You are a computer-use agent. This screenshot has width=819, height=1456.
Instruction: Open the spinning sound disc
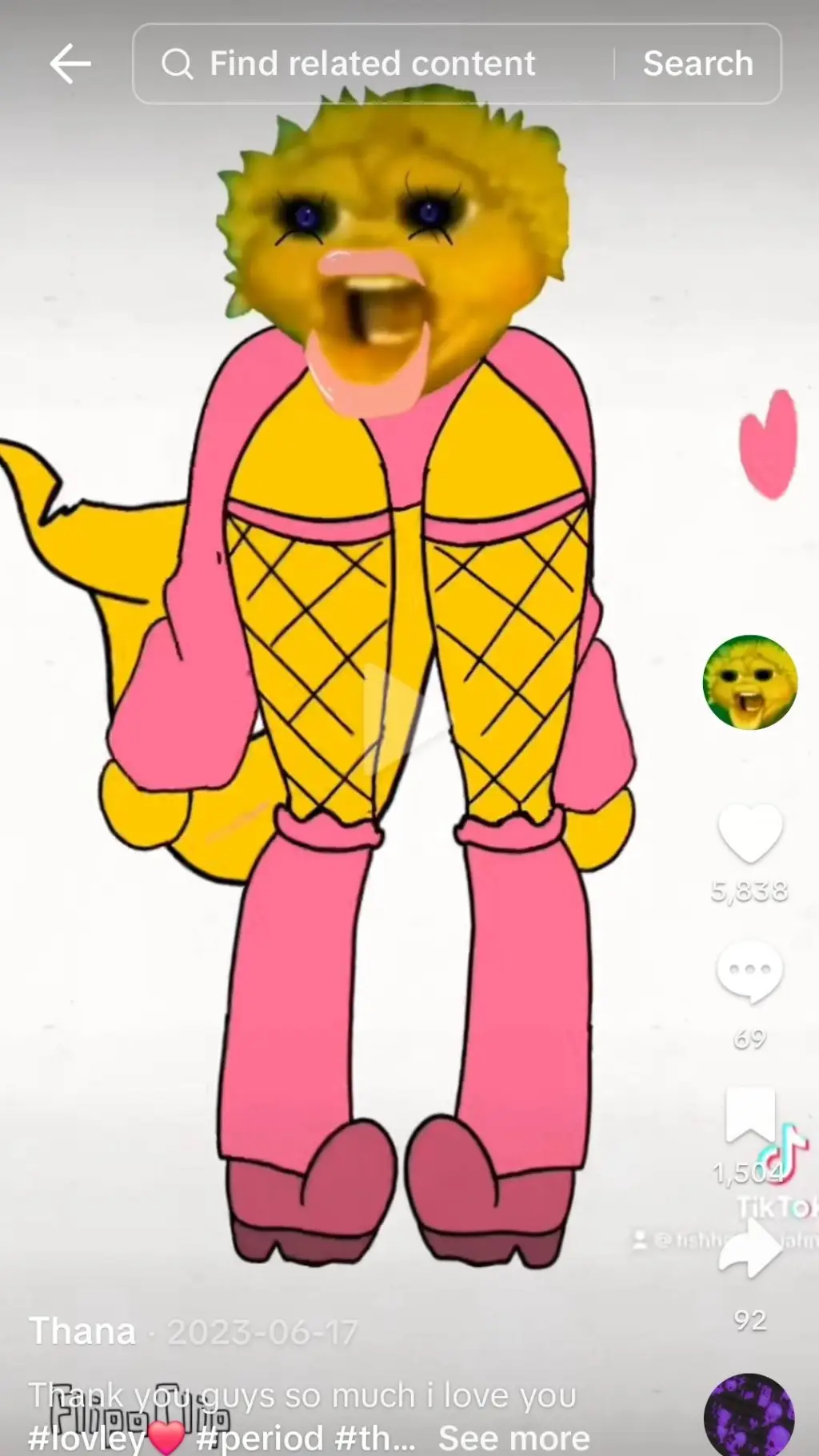click(x=749, y=1414)
